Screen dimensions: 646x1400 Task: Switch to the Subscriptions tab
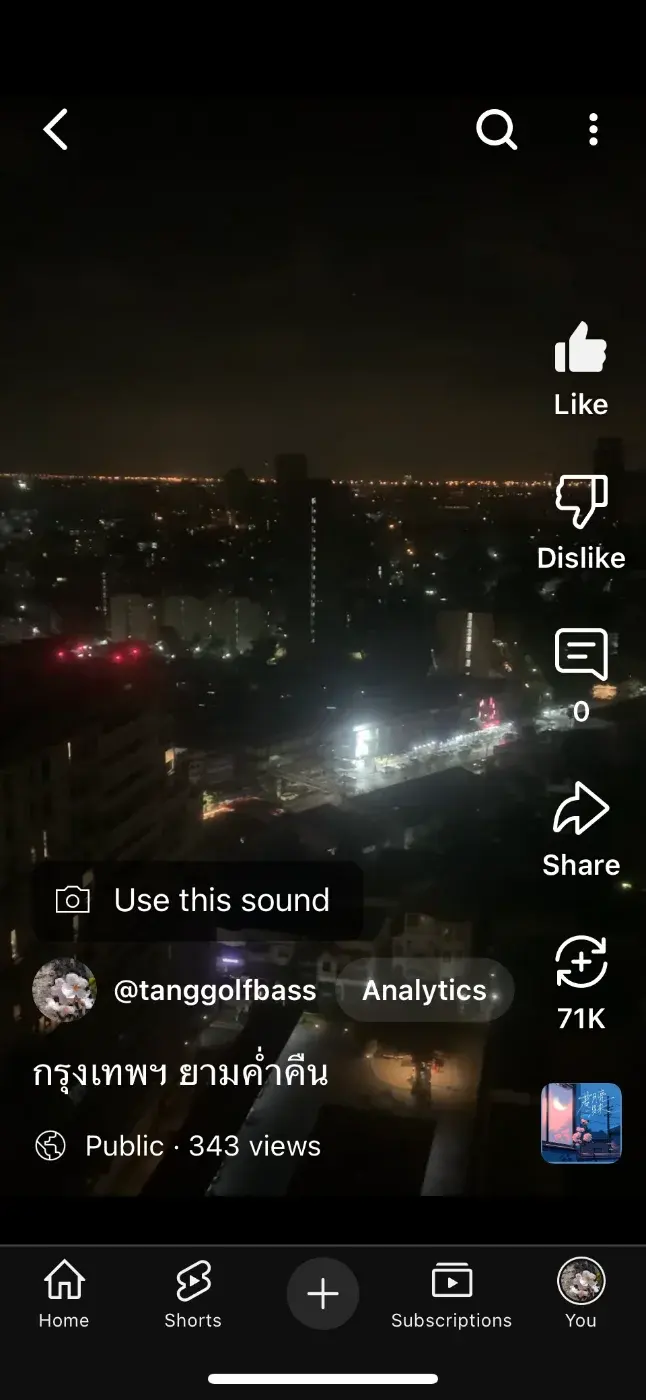[451, 1293]
